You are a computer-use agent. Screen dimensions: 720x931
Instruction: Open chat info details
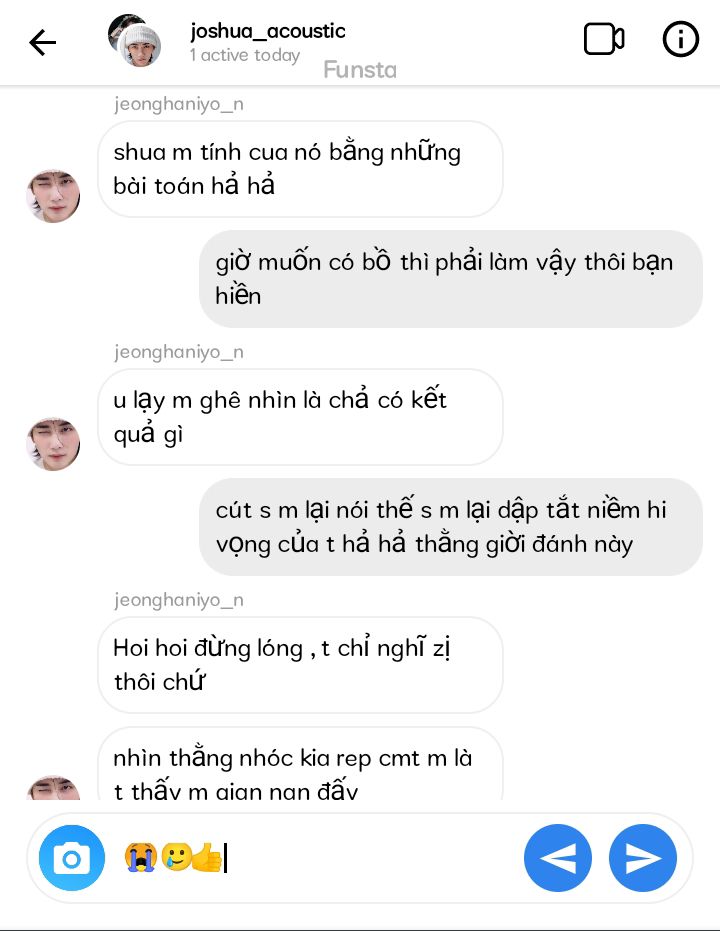[x=681, y=40]
